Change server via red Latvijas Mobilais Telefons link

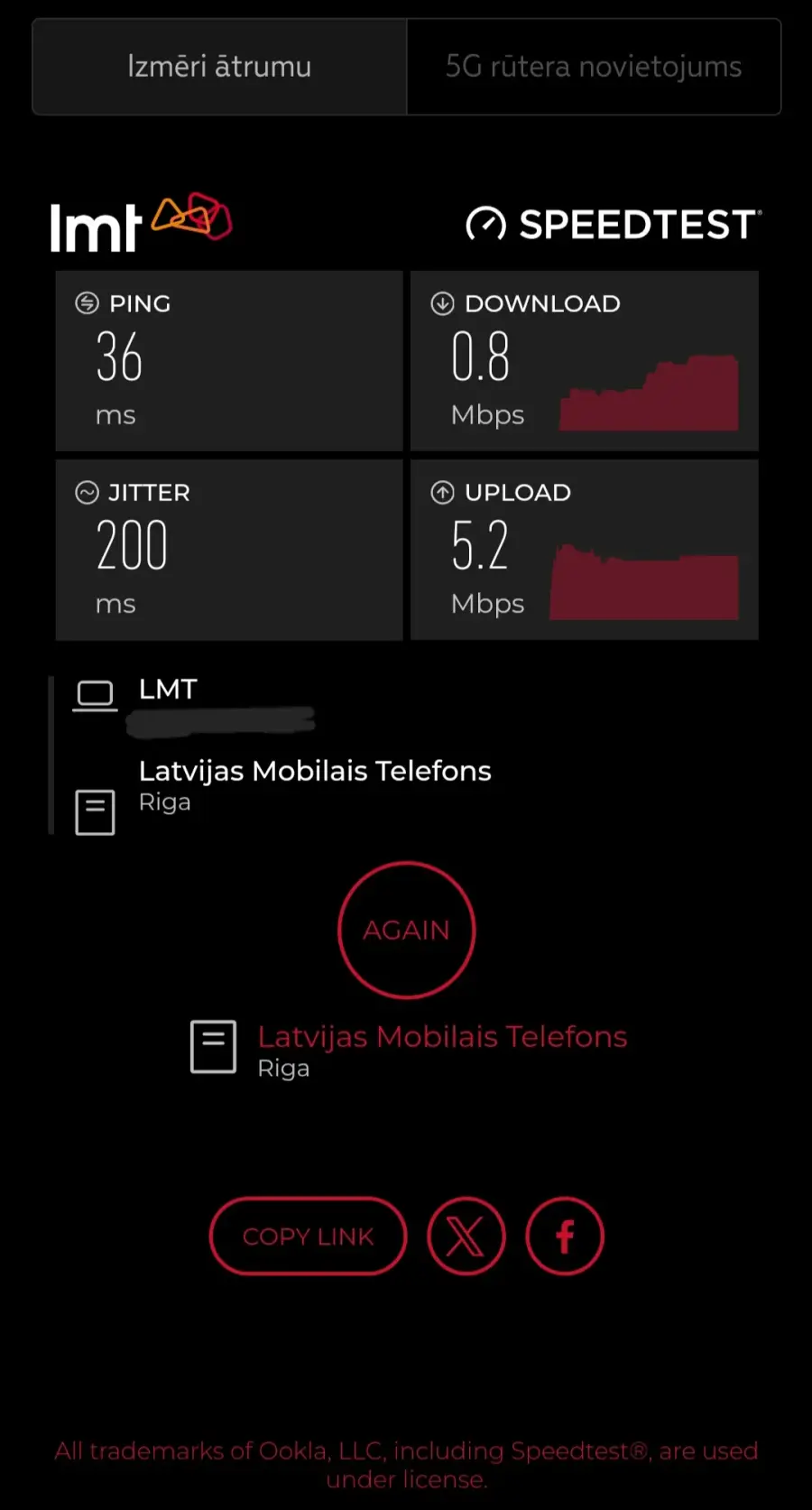click(x=442, y=1036)
